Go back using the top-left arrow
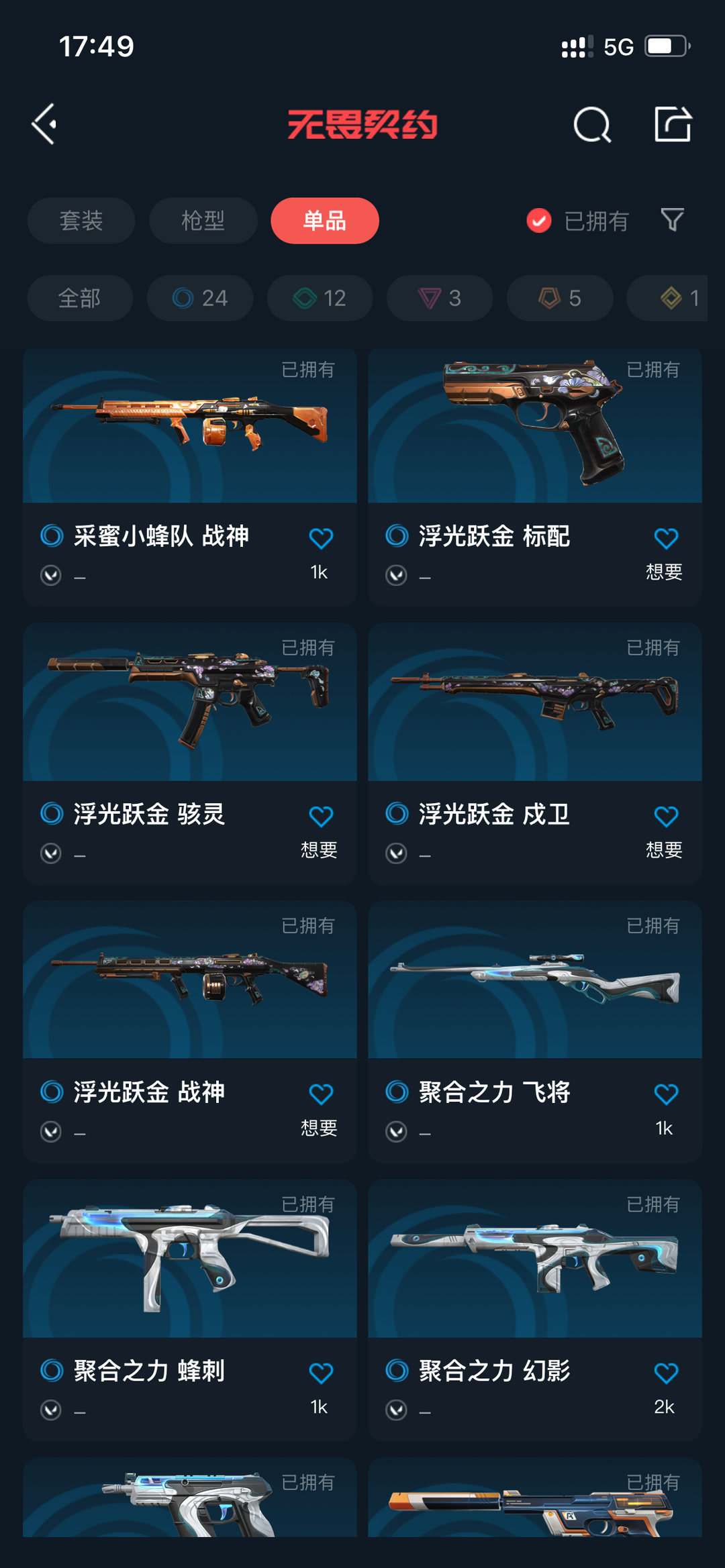 [x=44, y=124]
